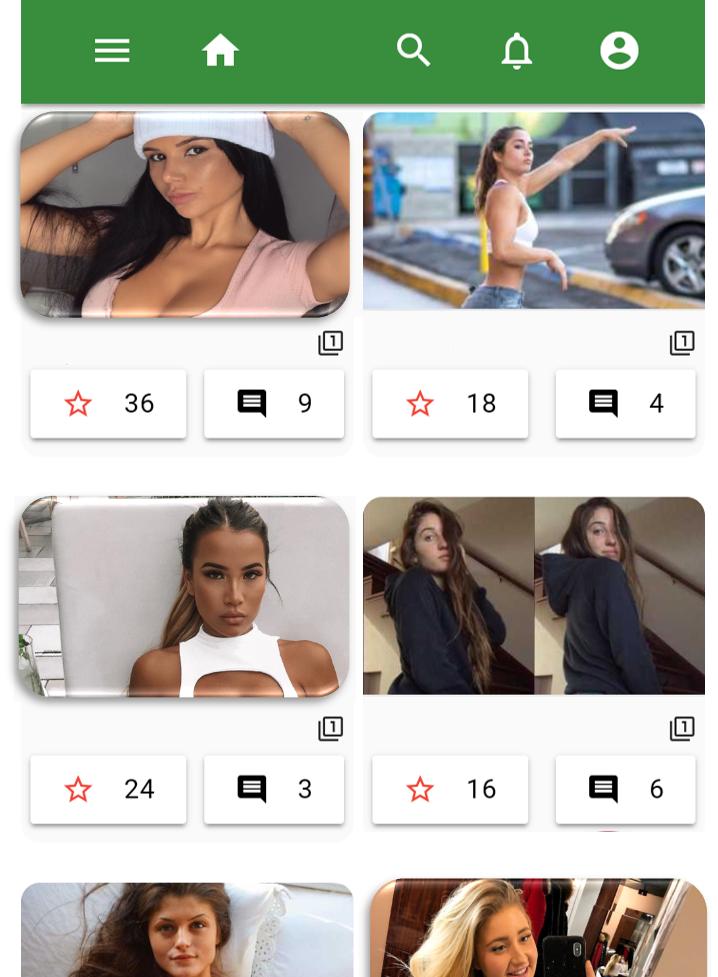This screenshot has width=718, height=977.
Task: Star the post with 36 stars
Action: pyautogui.click(x=108, y=404)
